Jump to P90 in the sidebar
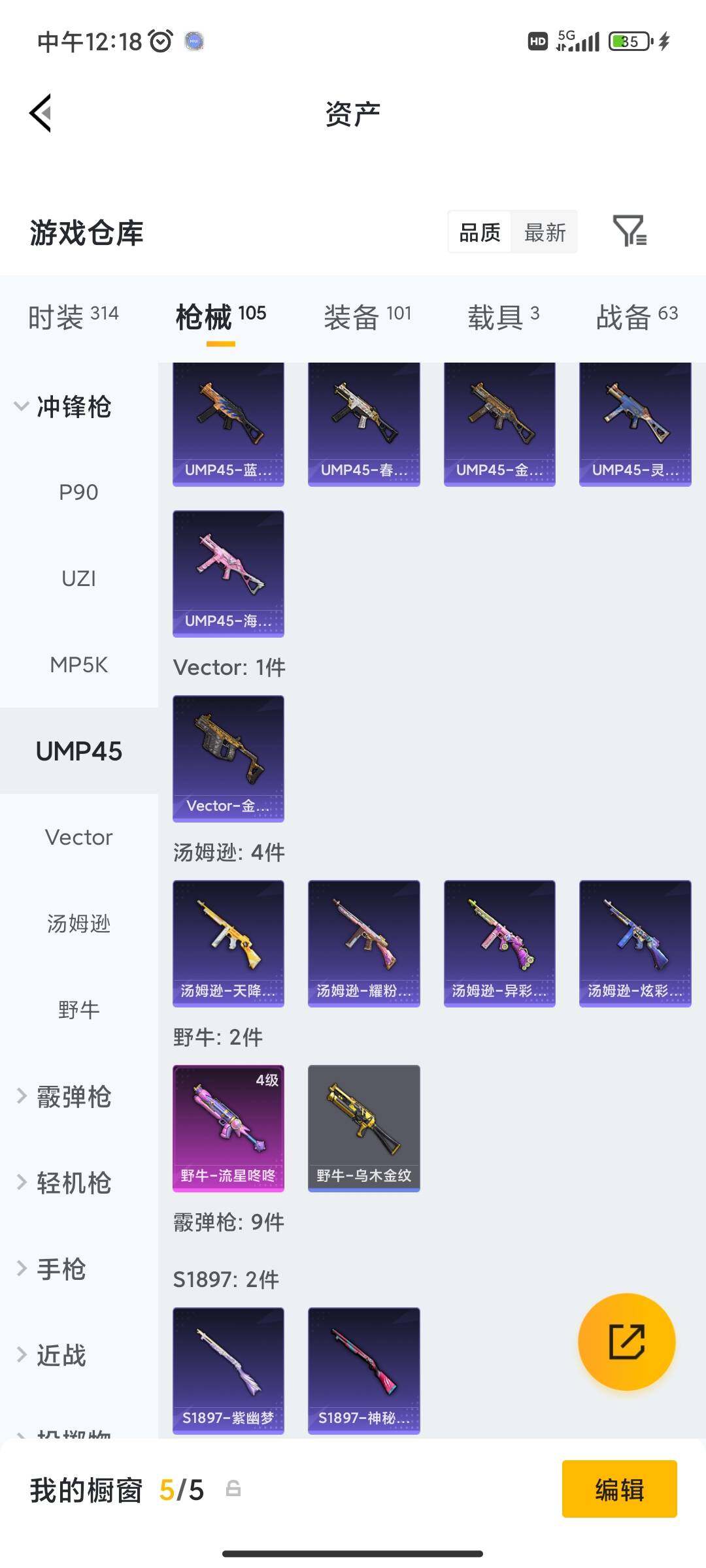 [x=79, y=492]
